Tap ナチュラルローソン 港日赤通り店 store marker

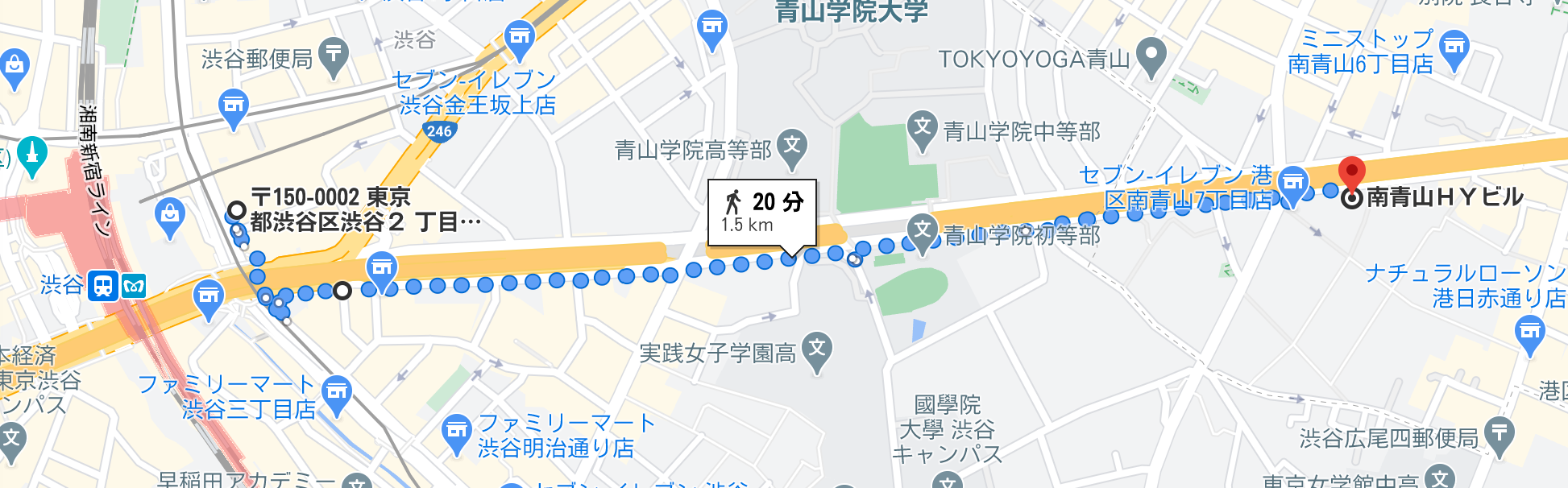click(1529, 332)
